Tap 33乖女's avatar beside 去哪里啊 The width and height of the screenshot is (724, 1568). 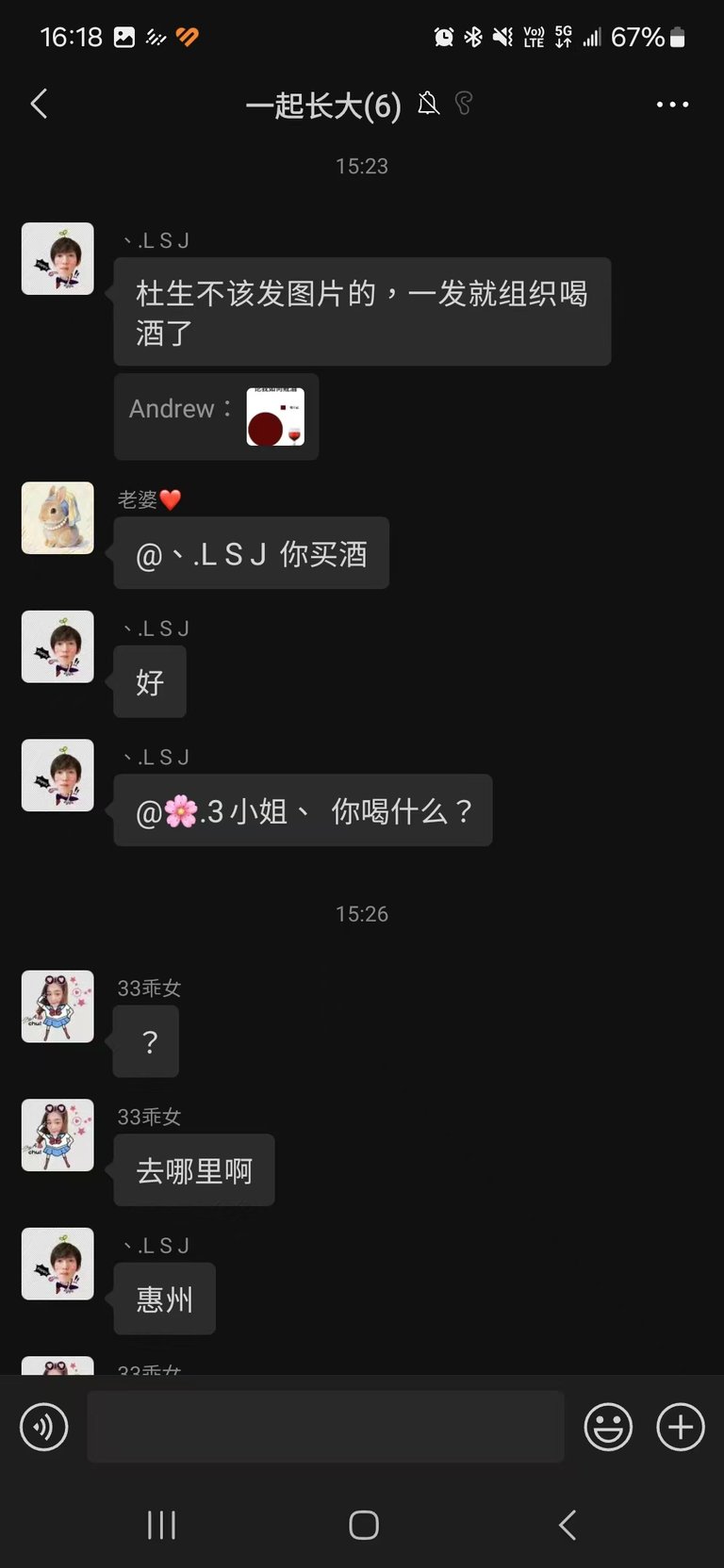58,1135
